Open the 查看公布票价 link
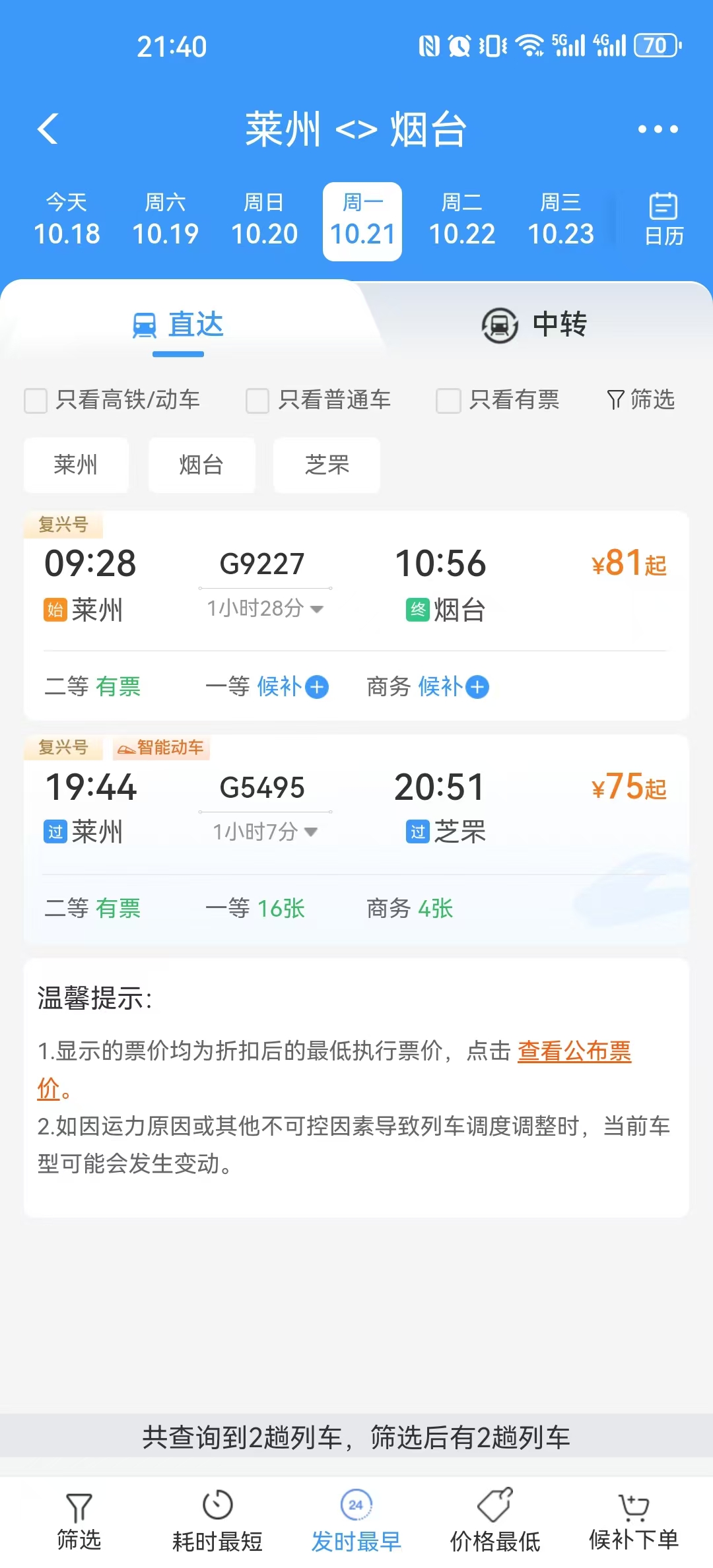 (574, 1051)
